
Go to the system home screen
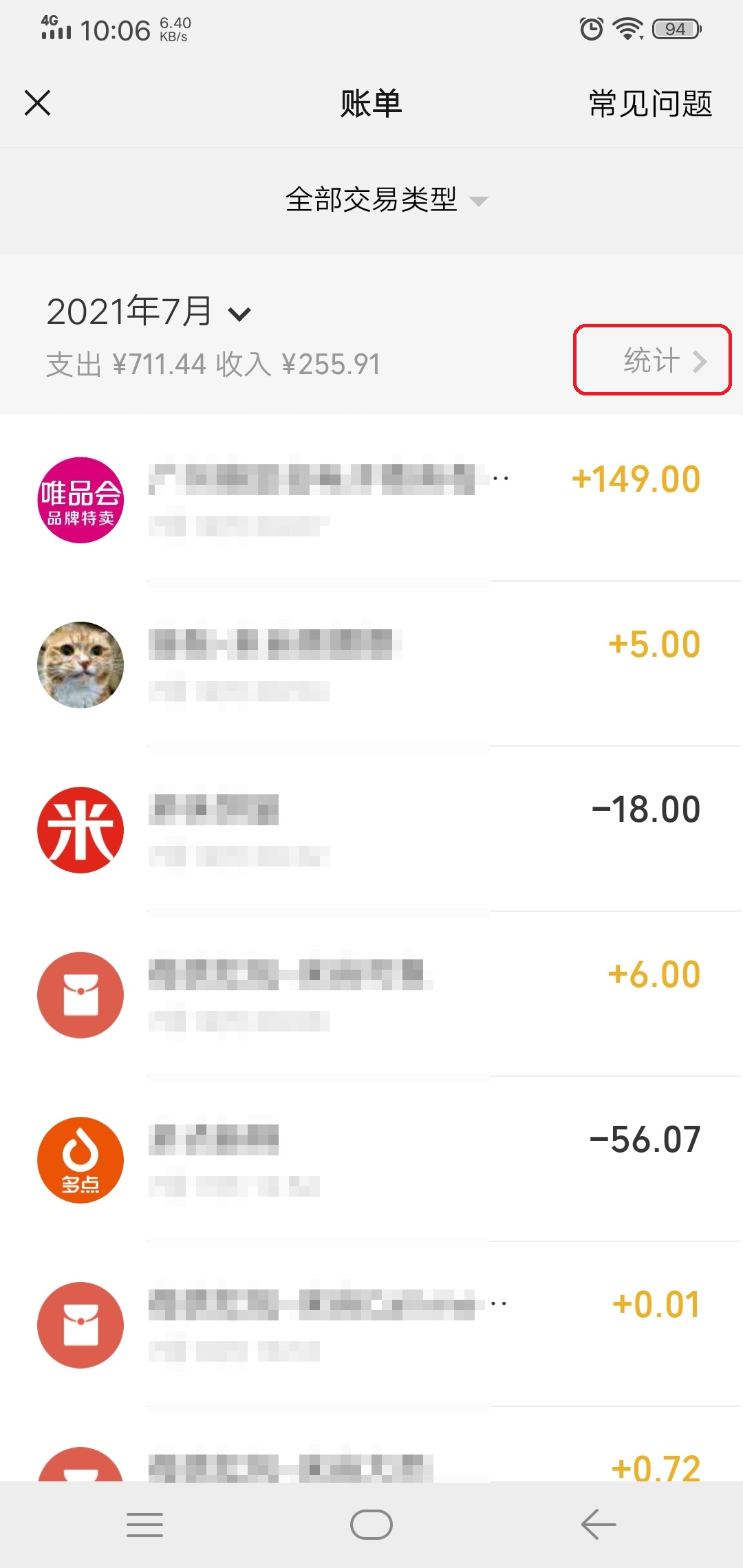pos(371,1525)
